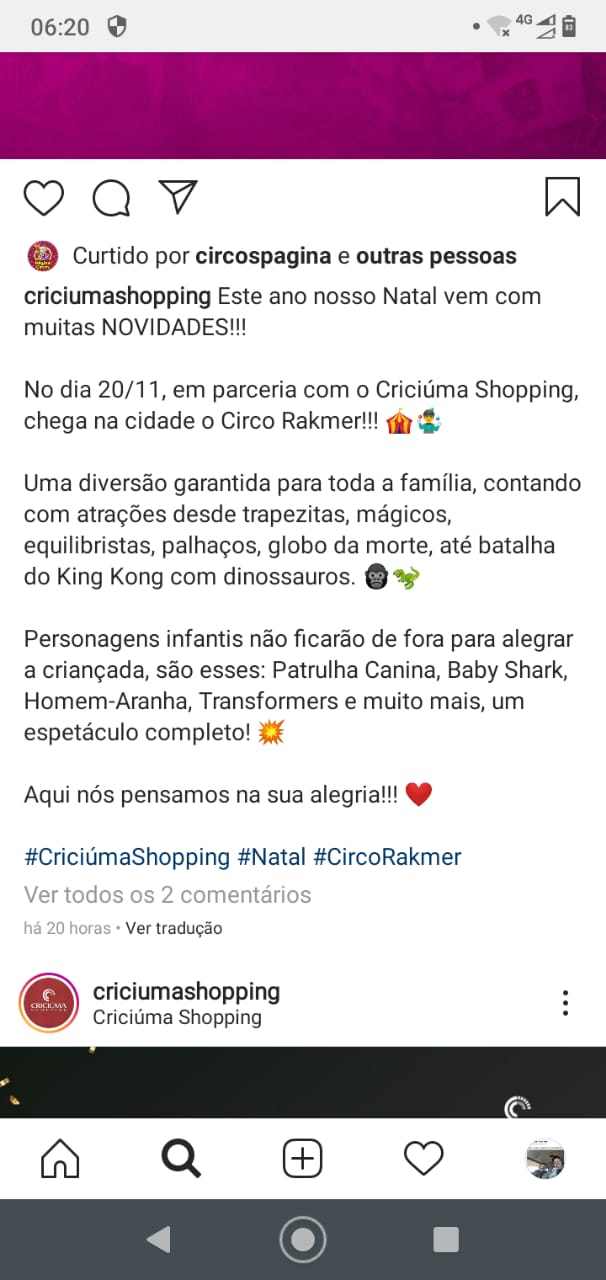This screenshot has width=606, height=1280.
Task: Tap Ver tradução to translate caption
Action: coord(173,928)
